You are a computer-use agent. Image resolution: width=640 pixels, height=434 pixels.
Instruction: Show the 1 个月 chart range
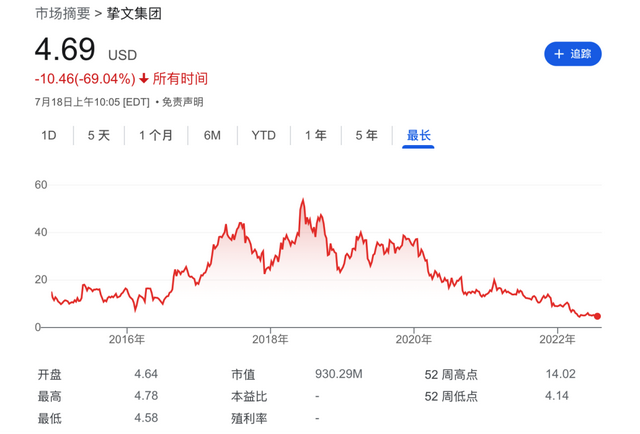click(x=155, y=136)
